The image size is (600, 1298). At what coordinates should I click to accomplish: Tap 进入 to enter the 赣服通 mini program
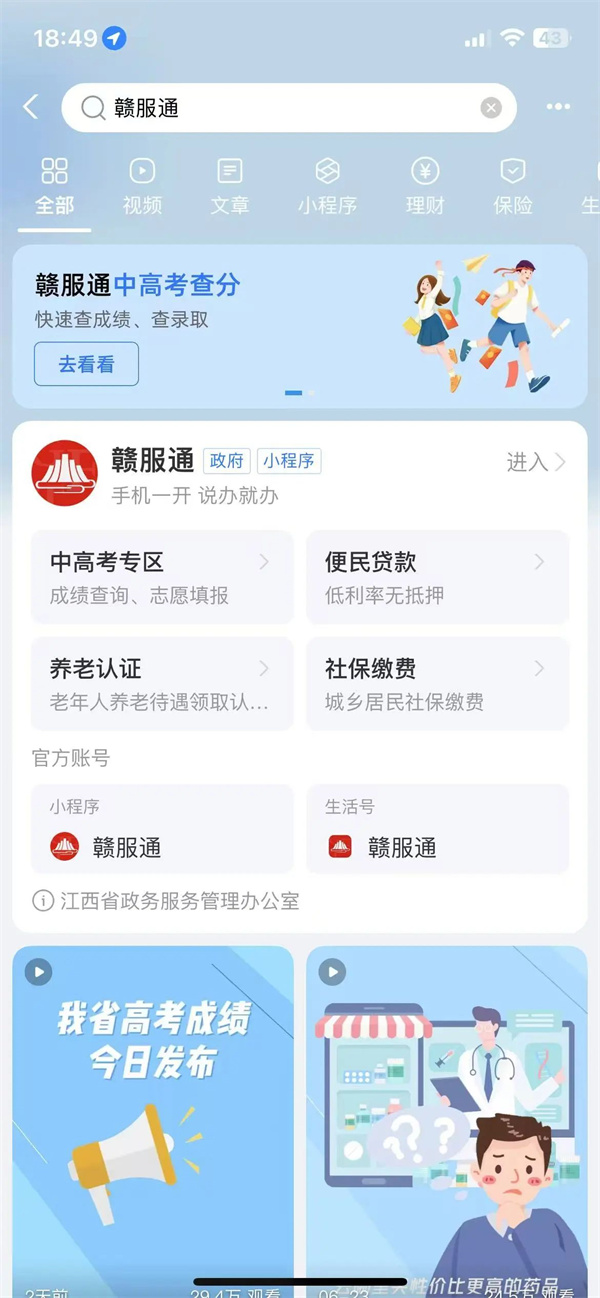point(536,462)
